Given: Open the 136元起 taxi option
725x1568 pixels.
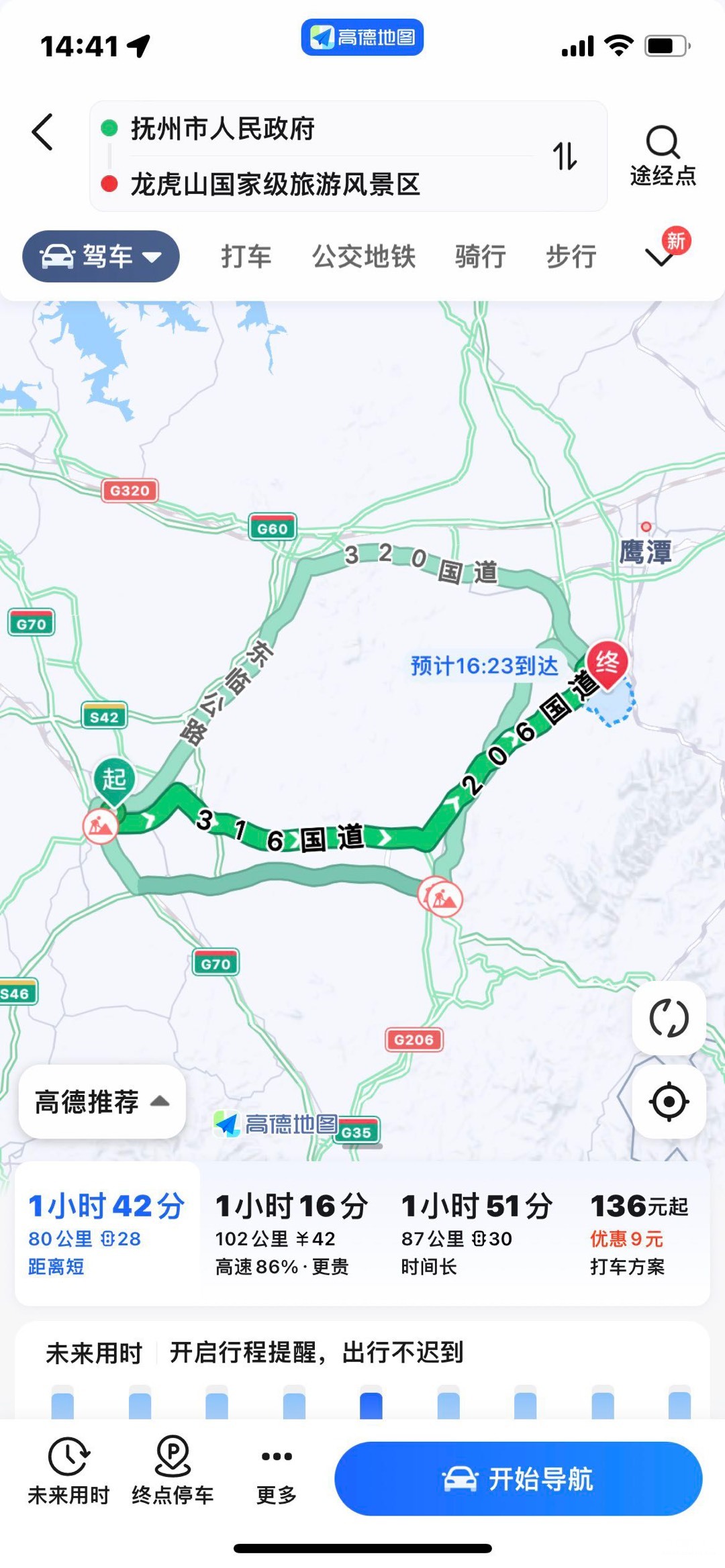Looking at the screenshot, I should pyautogui.click(x=639, y=1235).
